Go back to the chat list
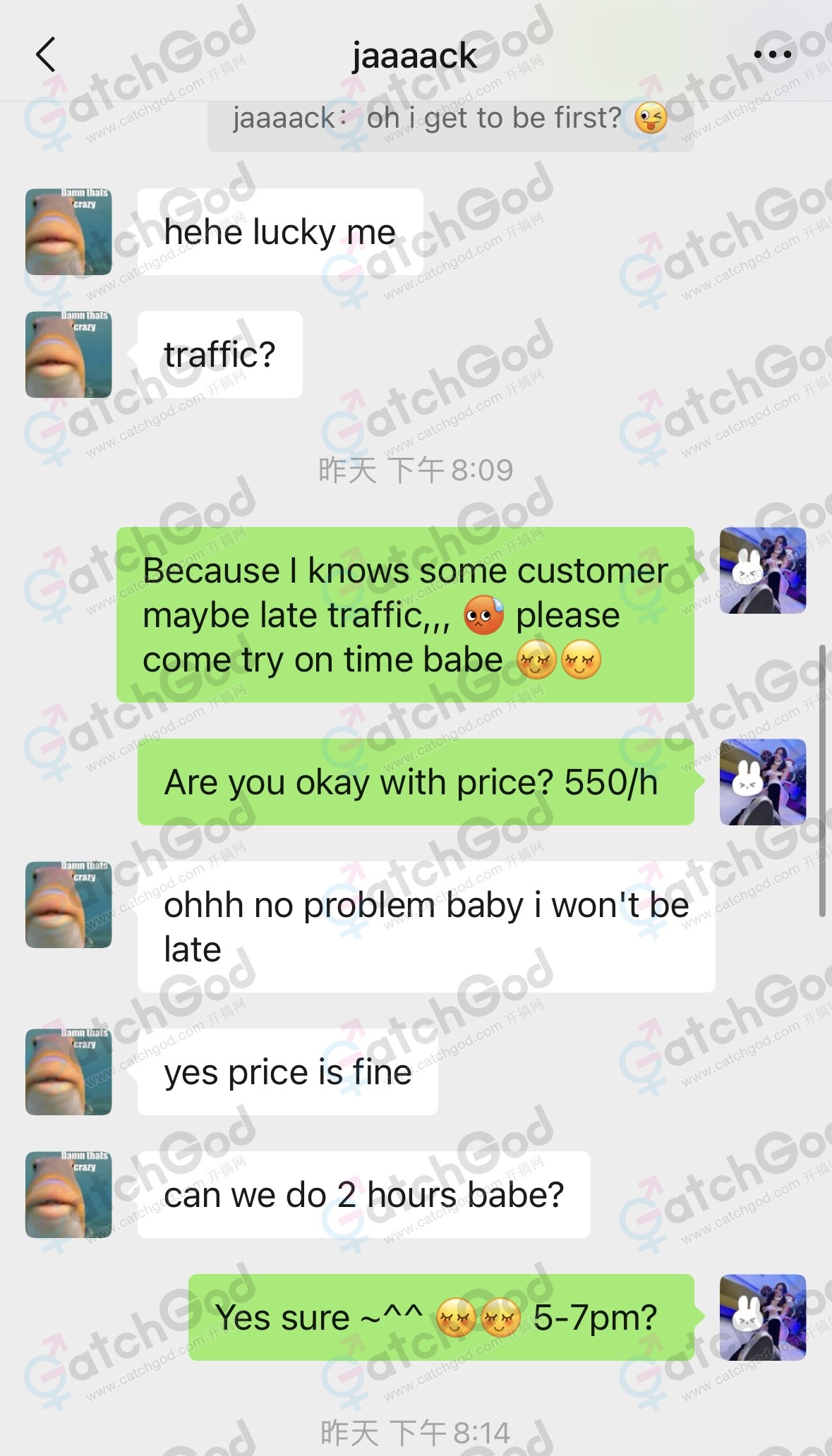This screenshot has width=832, height=1456. coord(46,55)
